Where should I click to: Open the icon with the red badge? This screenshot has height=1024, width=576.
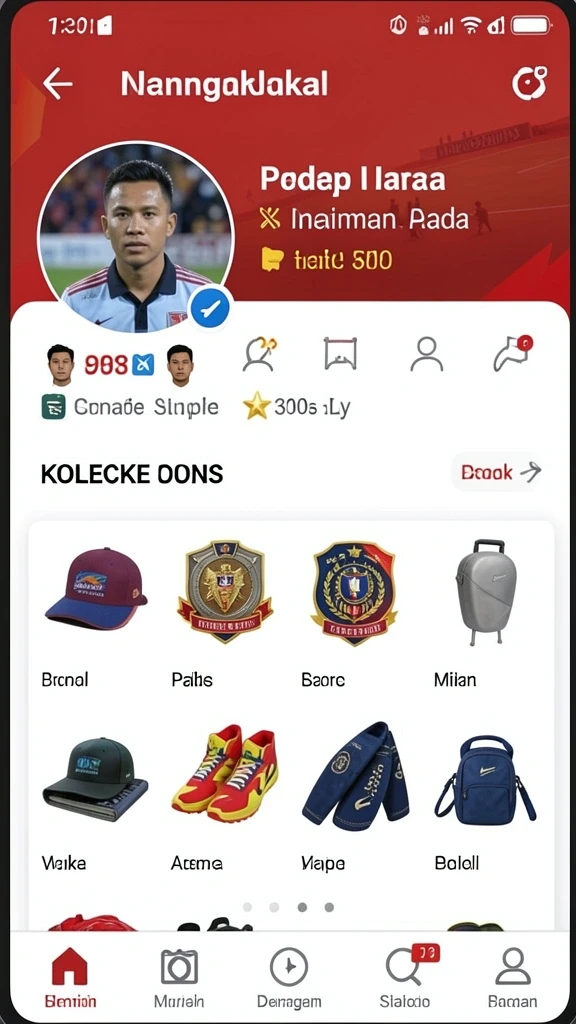[513, 353]
